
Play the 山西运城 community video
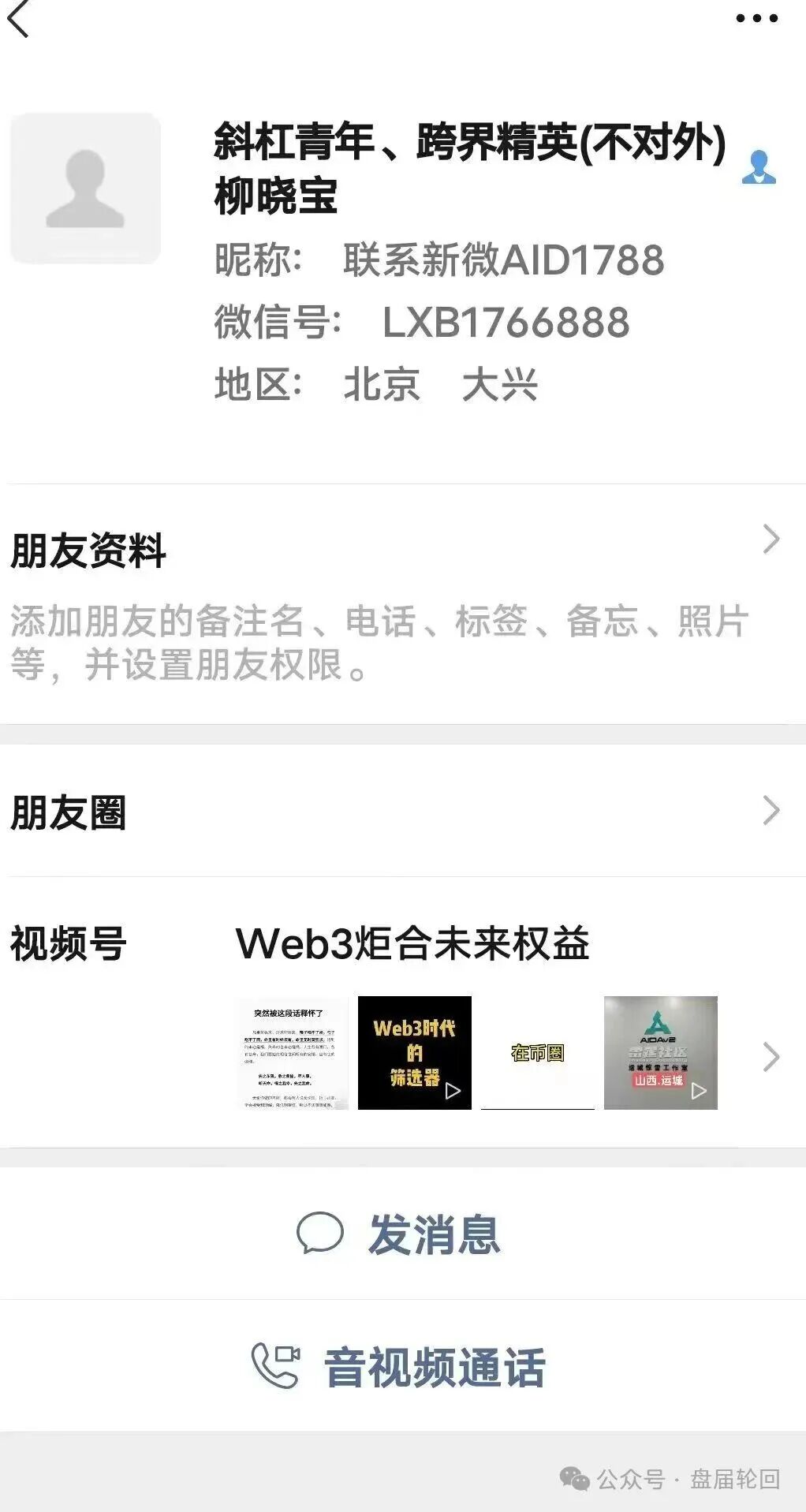(x=662, y=1053)
